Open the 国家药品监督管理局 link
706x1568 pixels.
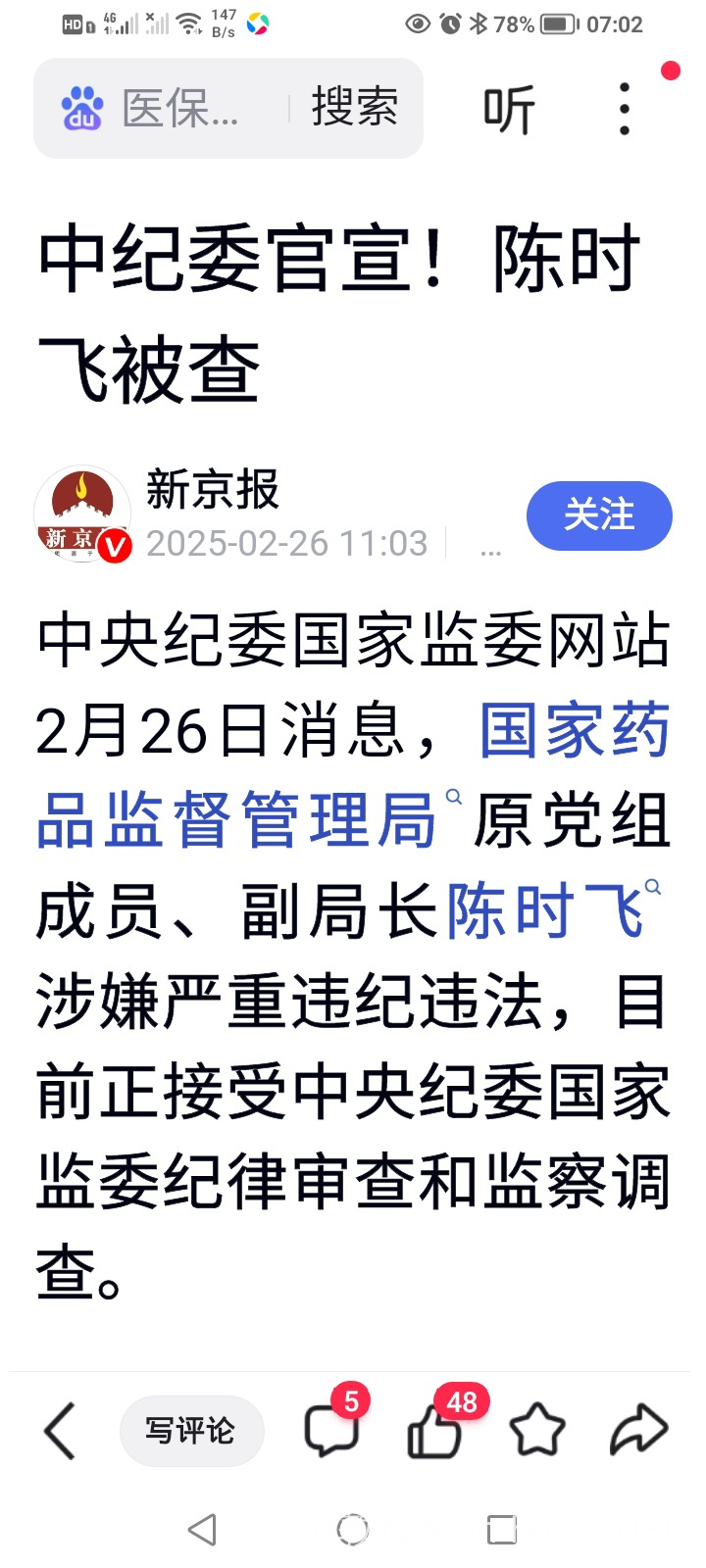click(354, 775)
